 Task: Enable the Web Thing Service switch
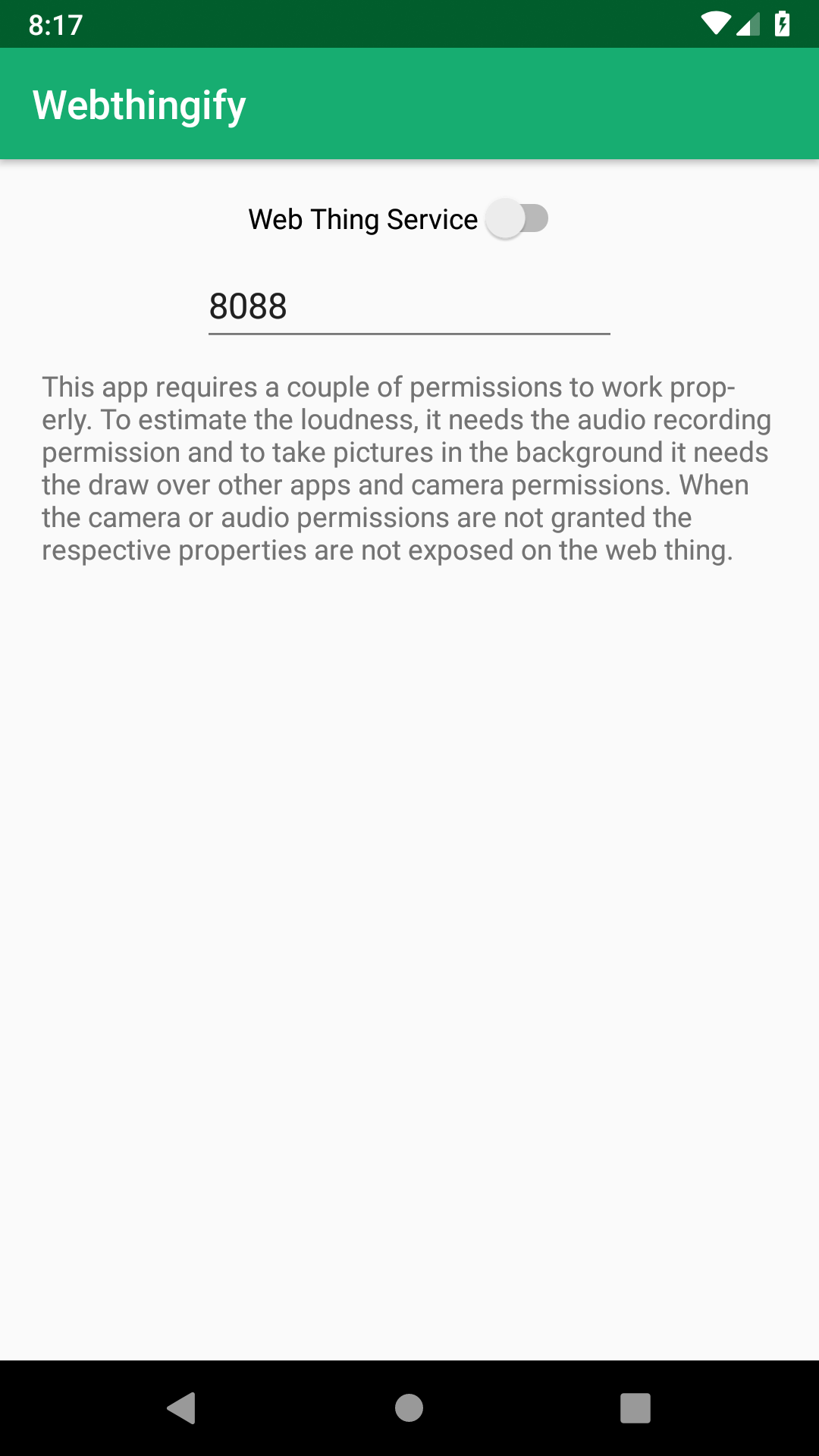pos(517,219)
